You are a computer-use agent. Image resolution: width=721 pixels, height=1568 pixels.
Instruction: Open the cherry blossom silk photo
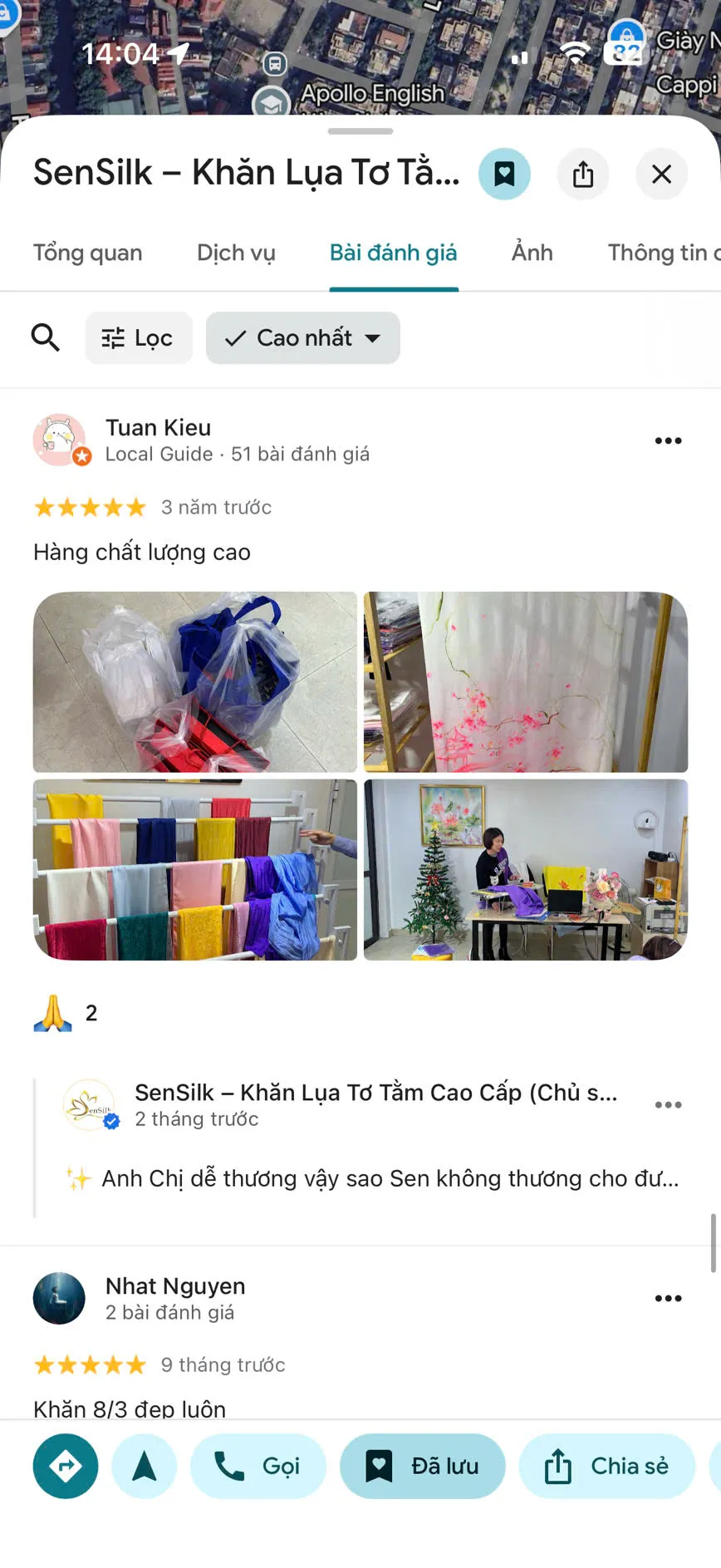526,682
